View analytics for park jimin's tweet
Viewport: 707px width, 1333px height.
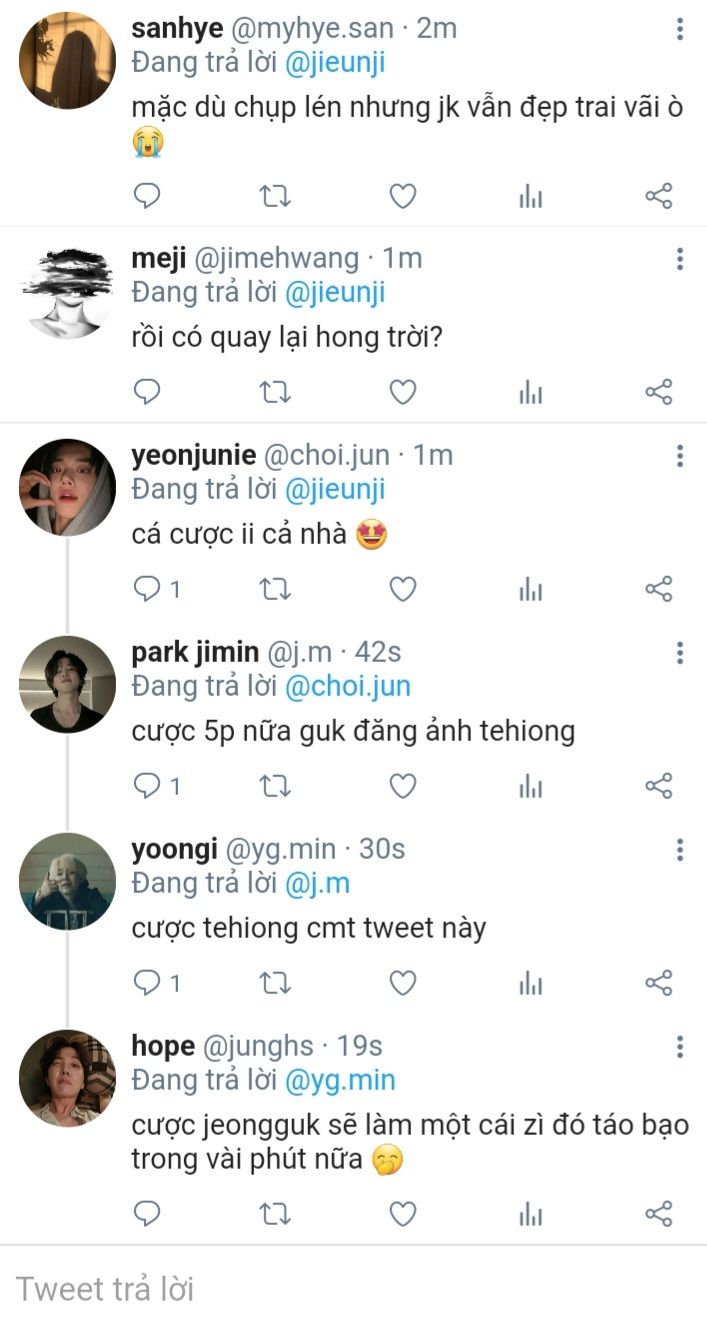click(x=530, y=787)
